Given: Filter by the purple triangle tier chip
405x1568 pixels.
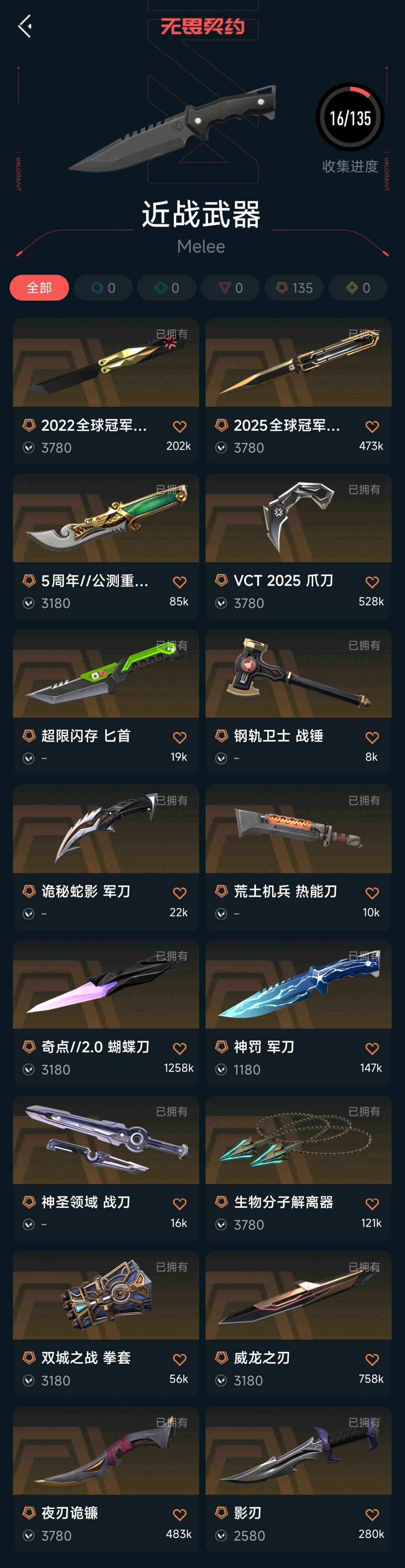Looking at the screenshot, I should [231, 288].
